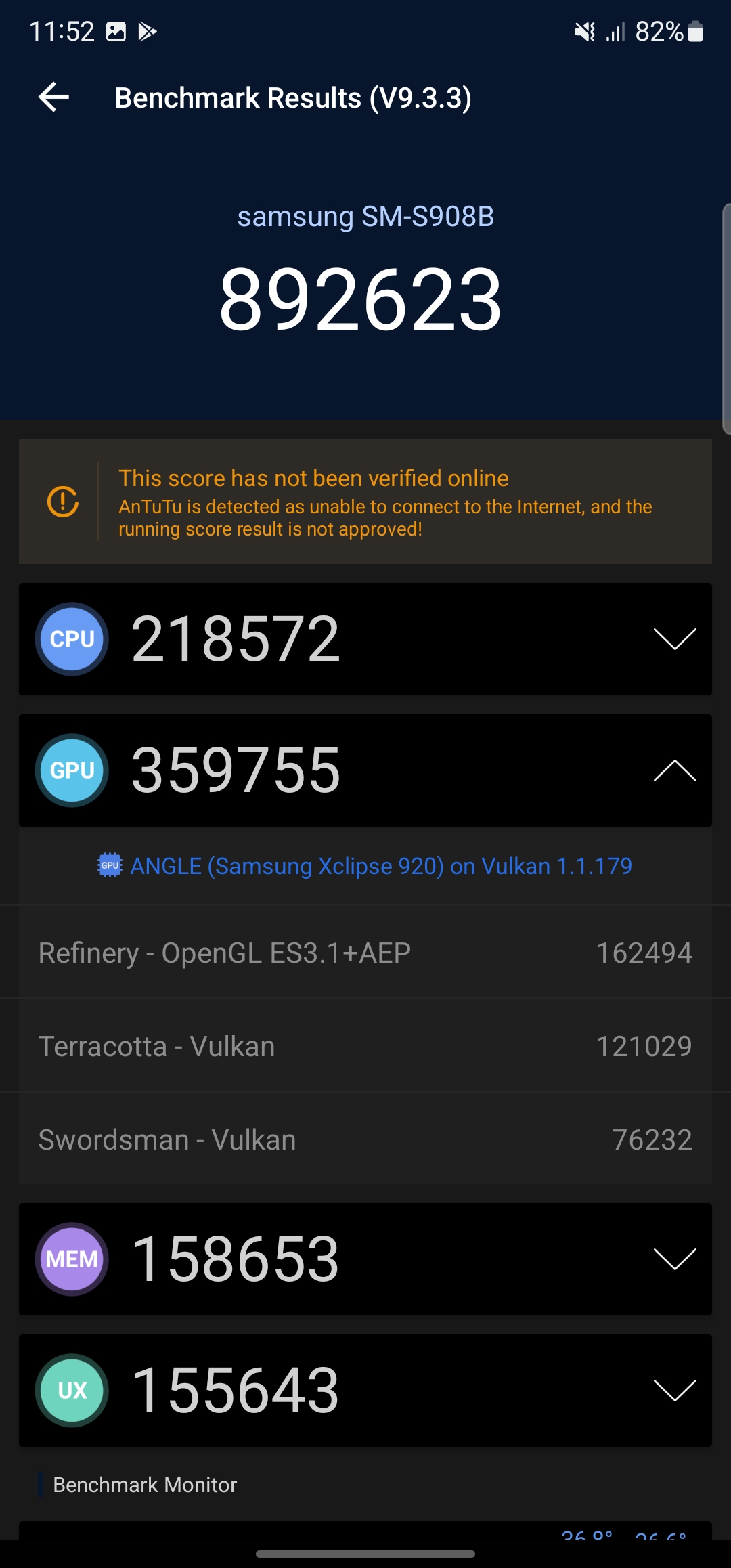Viewport: 731px width, 1568px height.
Task: Expand the CPU score details
Action: [674, 638]
